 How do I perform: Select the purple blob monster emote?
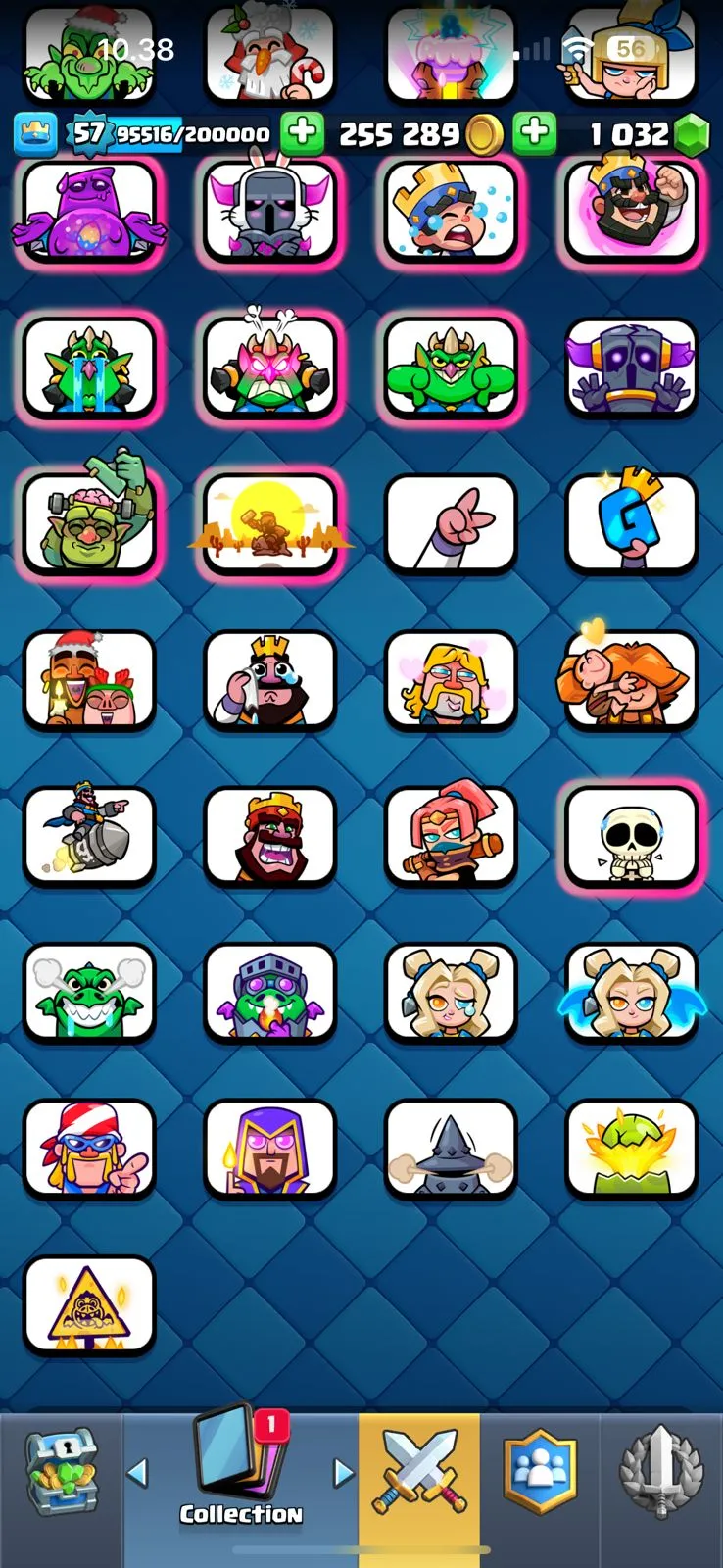pyautogui.click(x=89, y=213)
